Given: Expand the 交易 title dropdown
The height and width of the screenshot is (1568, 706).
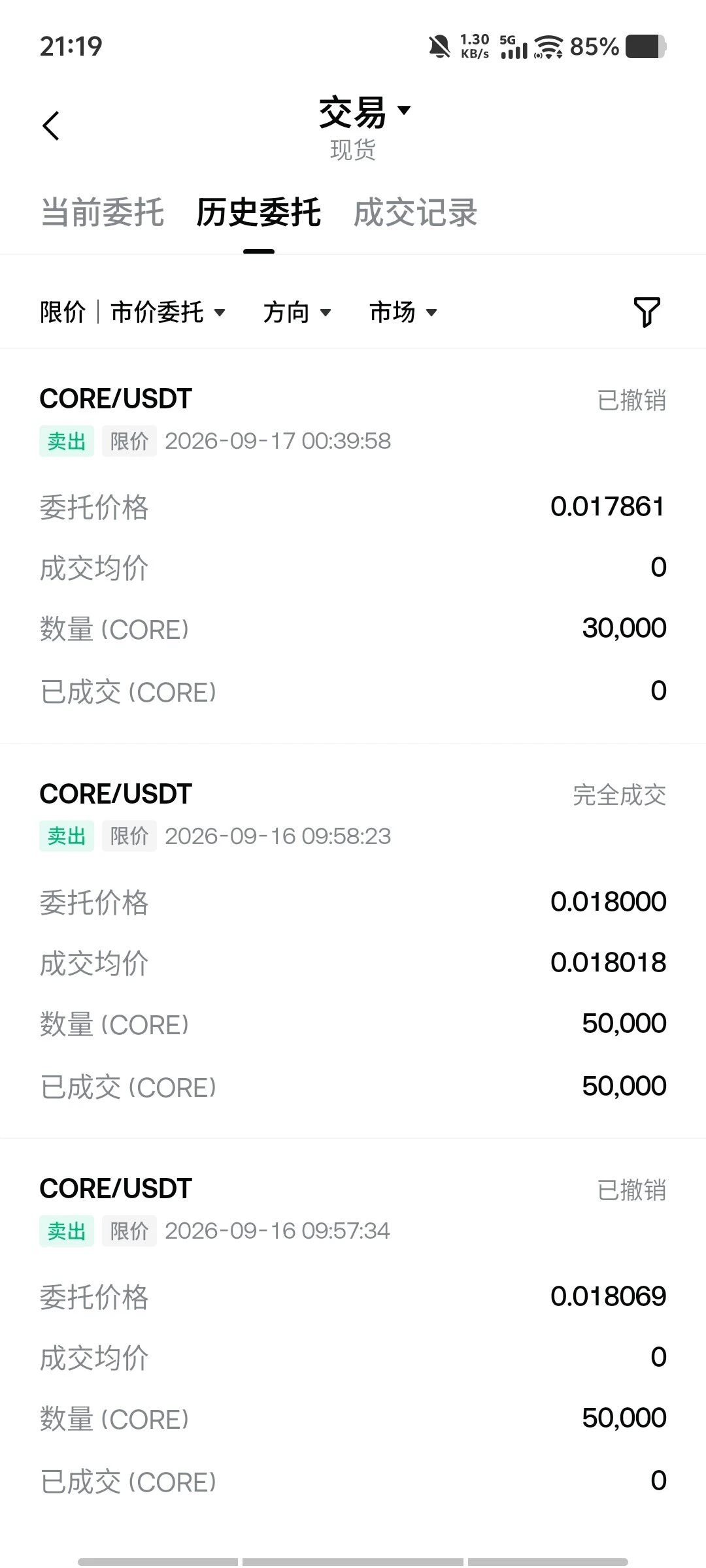Looking at the screenshot, I should (x=365, y=112).
